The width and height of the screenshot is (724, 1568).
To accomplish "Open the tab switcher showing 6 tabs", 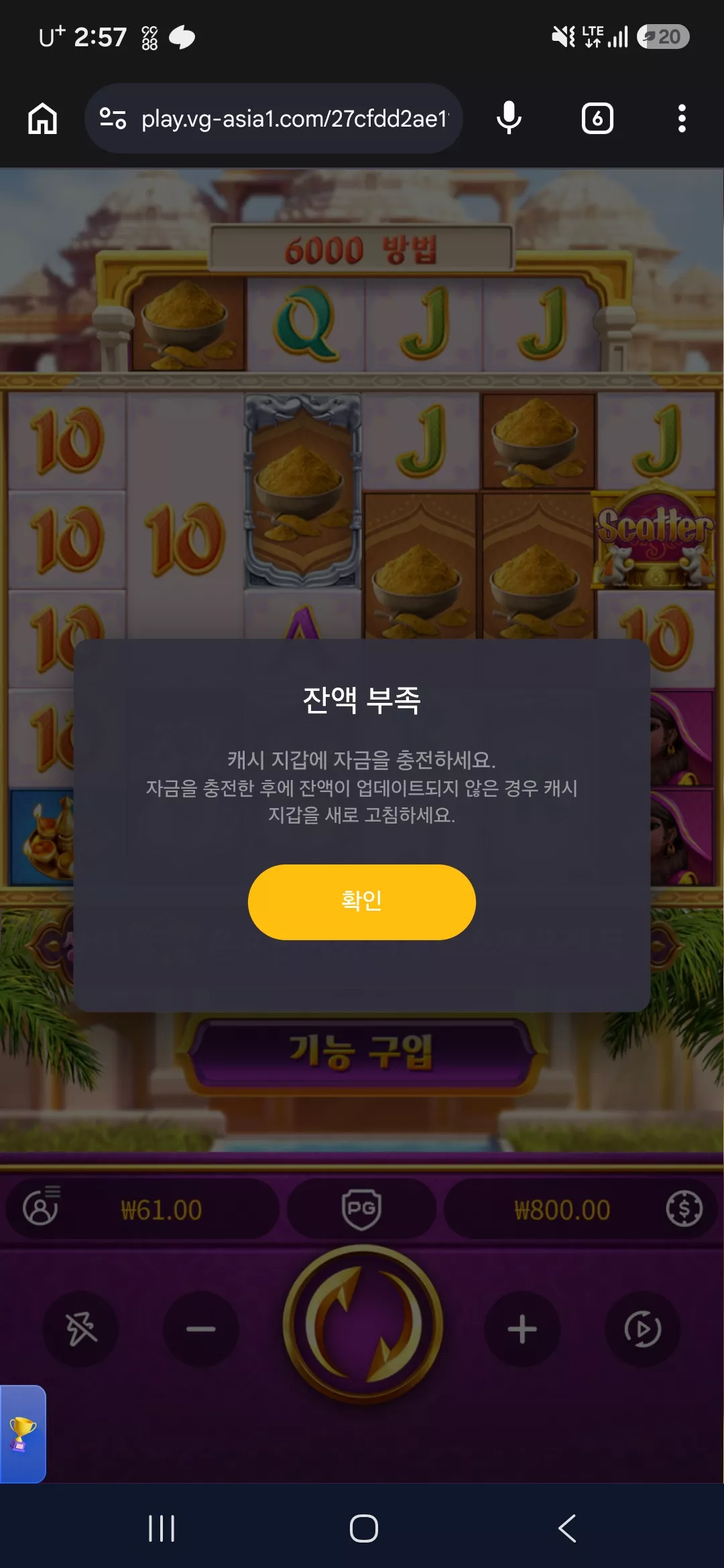I will tap(597, 119).
